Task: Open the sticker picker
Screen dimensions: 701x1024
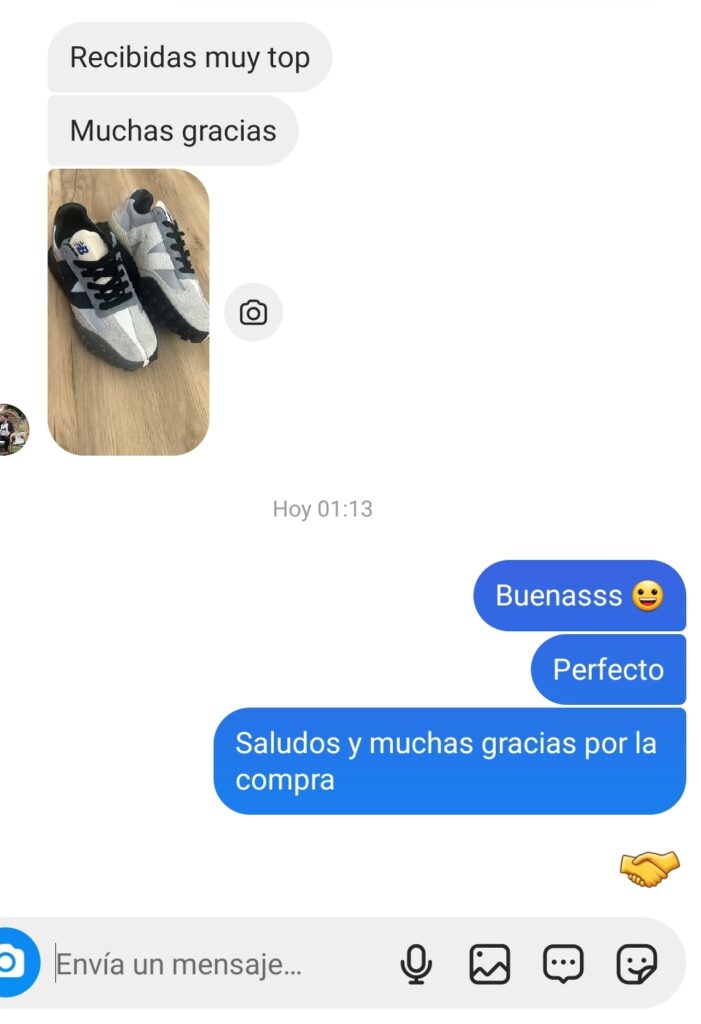Action: [x=637, y=964]
